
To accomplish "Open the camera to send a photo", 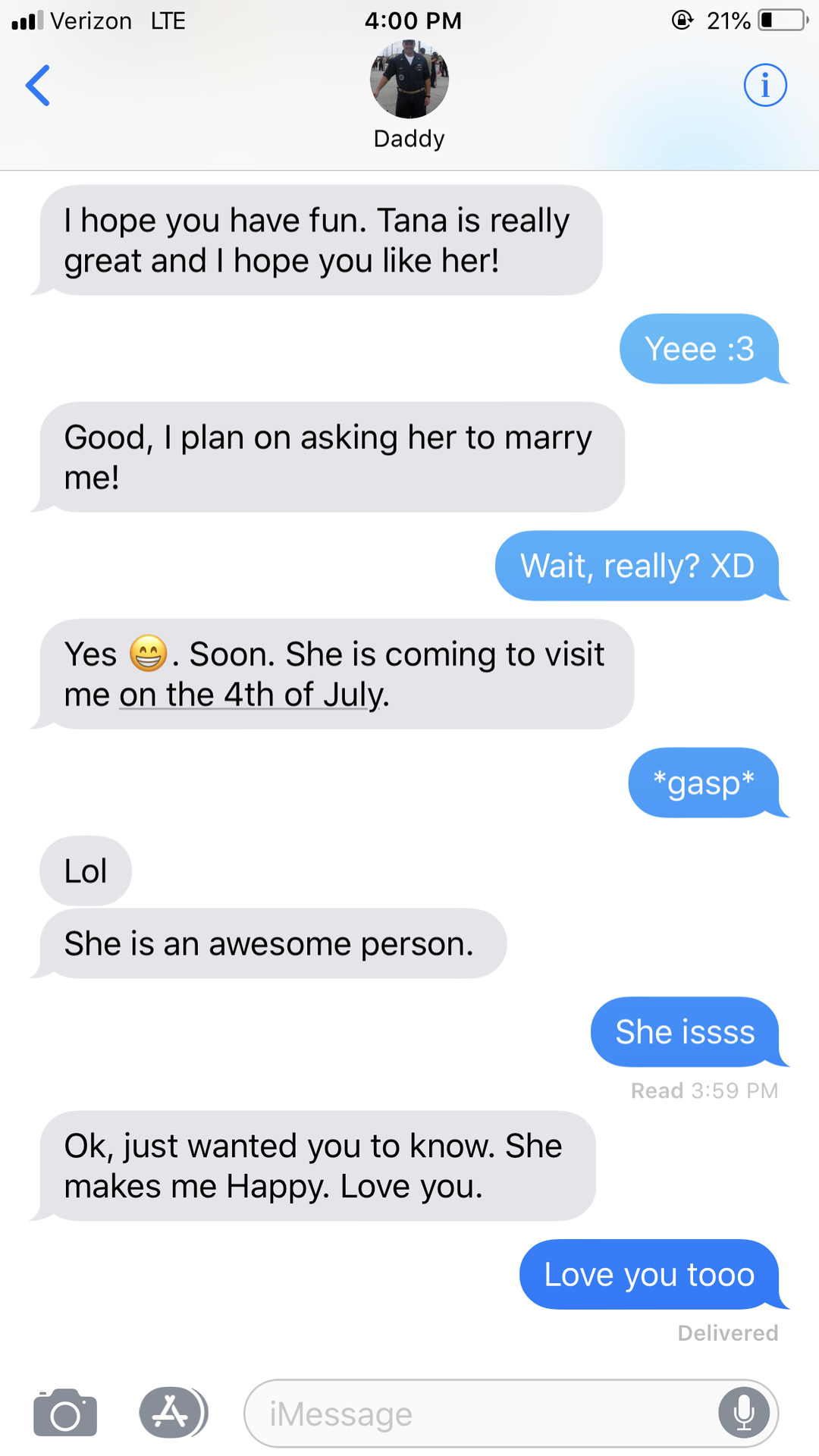I will point(65,1413).
